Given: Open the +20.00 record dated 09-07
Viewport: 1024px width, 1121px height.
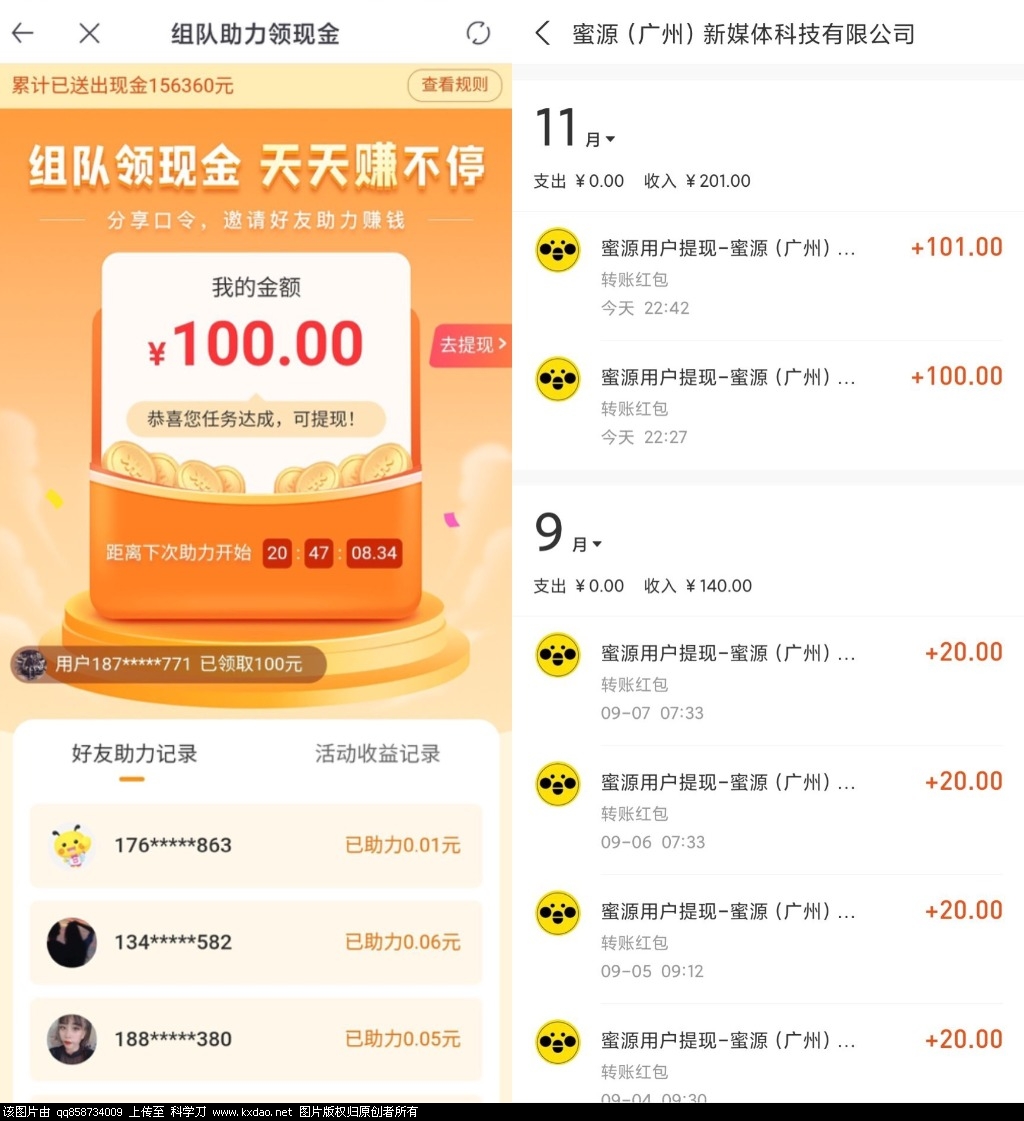Looking at the screenshot, I should pos(767,681).
